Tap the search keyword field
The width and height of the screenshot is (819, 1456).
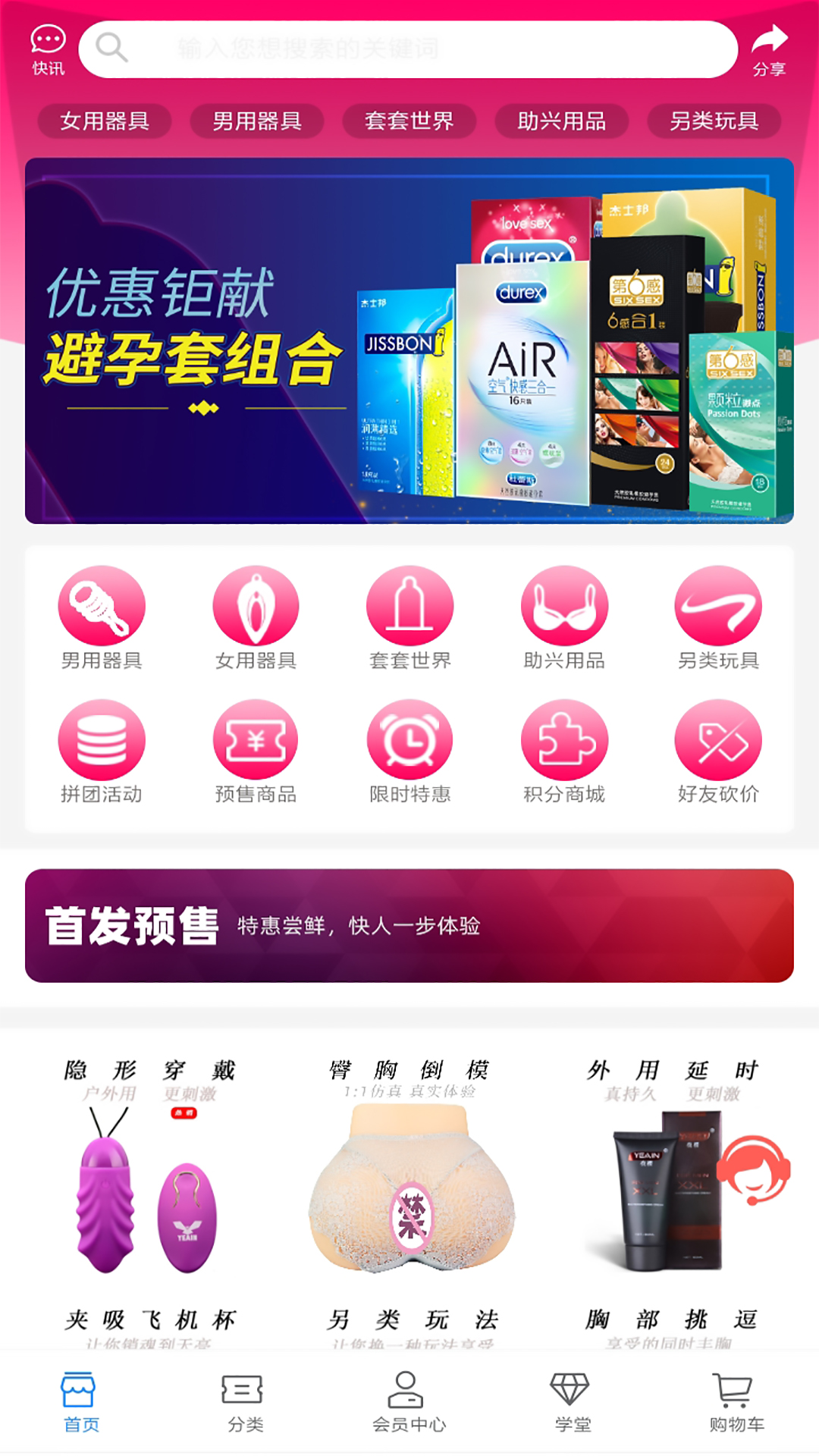(x=408, y=49)
